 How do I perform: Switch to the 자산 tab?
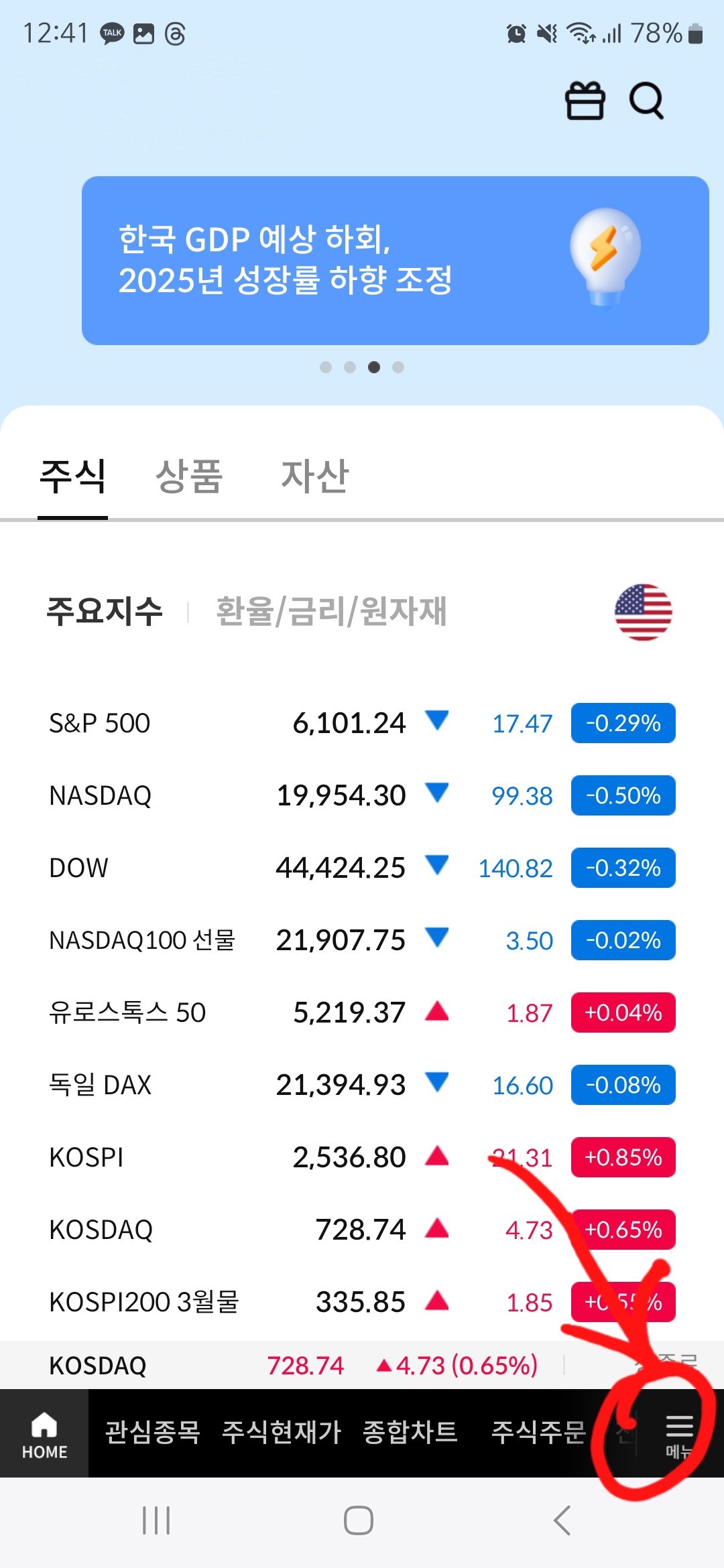point(315,476)
